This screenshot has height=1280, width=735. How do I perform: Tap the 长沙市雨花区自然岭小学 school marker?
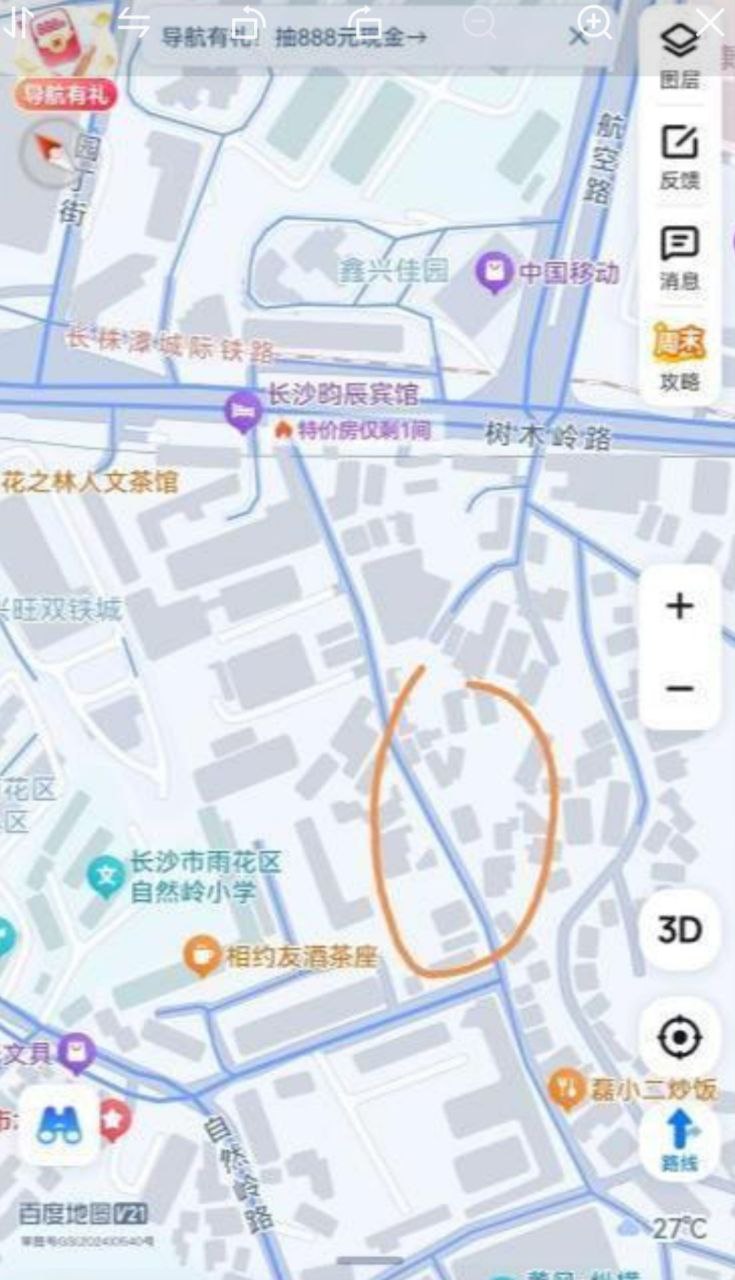click(104, 869)
